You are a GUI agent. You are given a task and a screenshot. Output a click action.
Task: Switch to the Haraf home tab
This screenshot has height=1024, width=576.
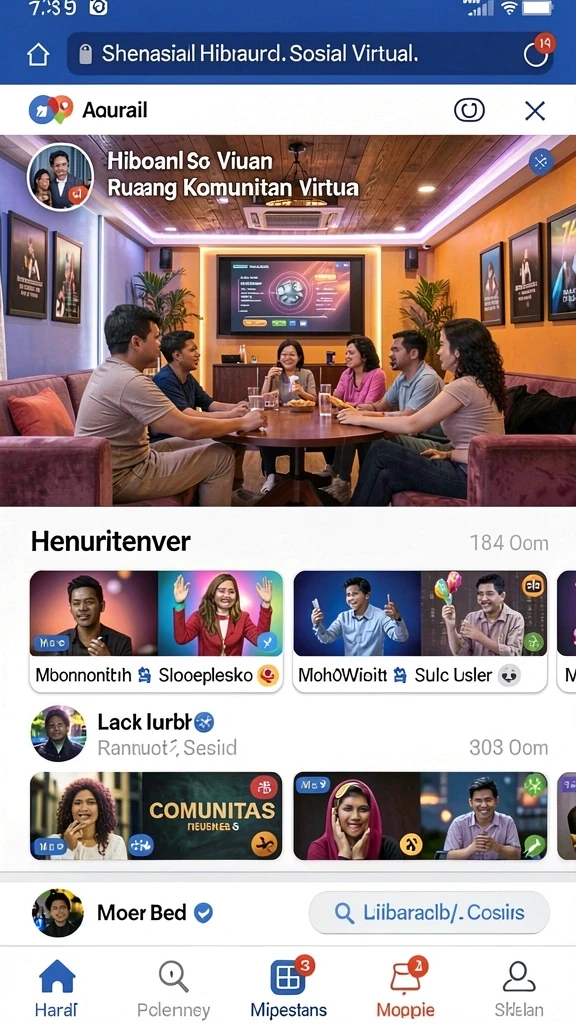[57, 987]
